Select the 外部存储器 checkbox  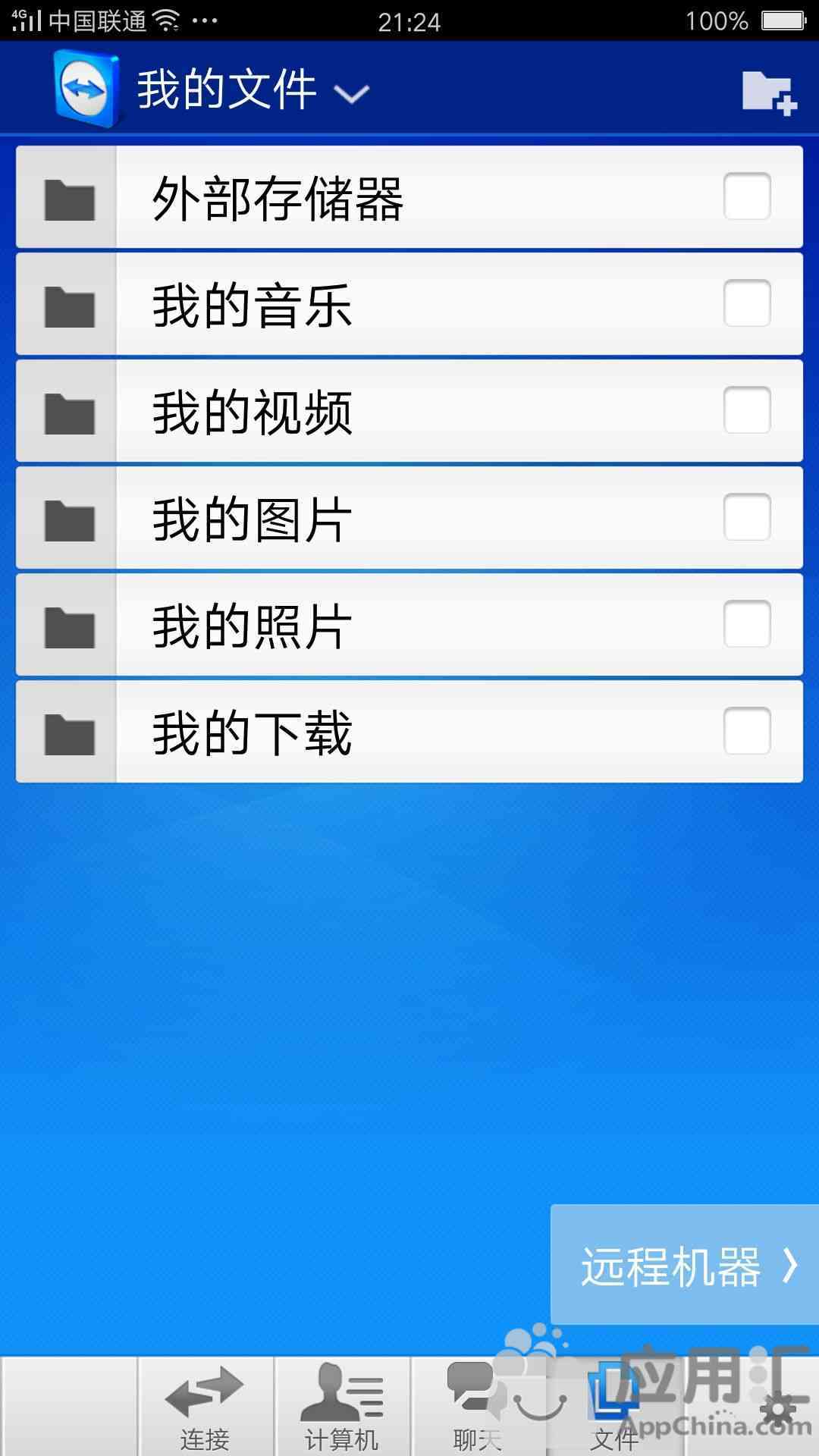point(747,196)
